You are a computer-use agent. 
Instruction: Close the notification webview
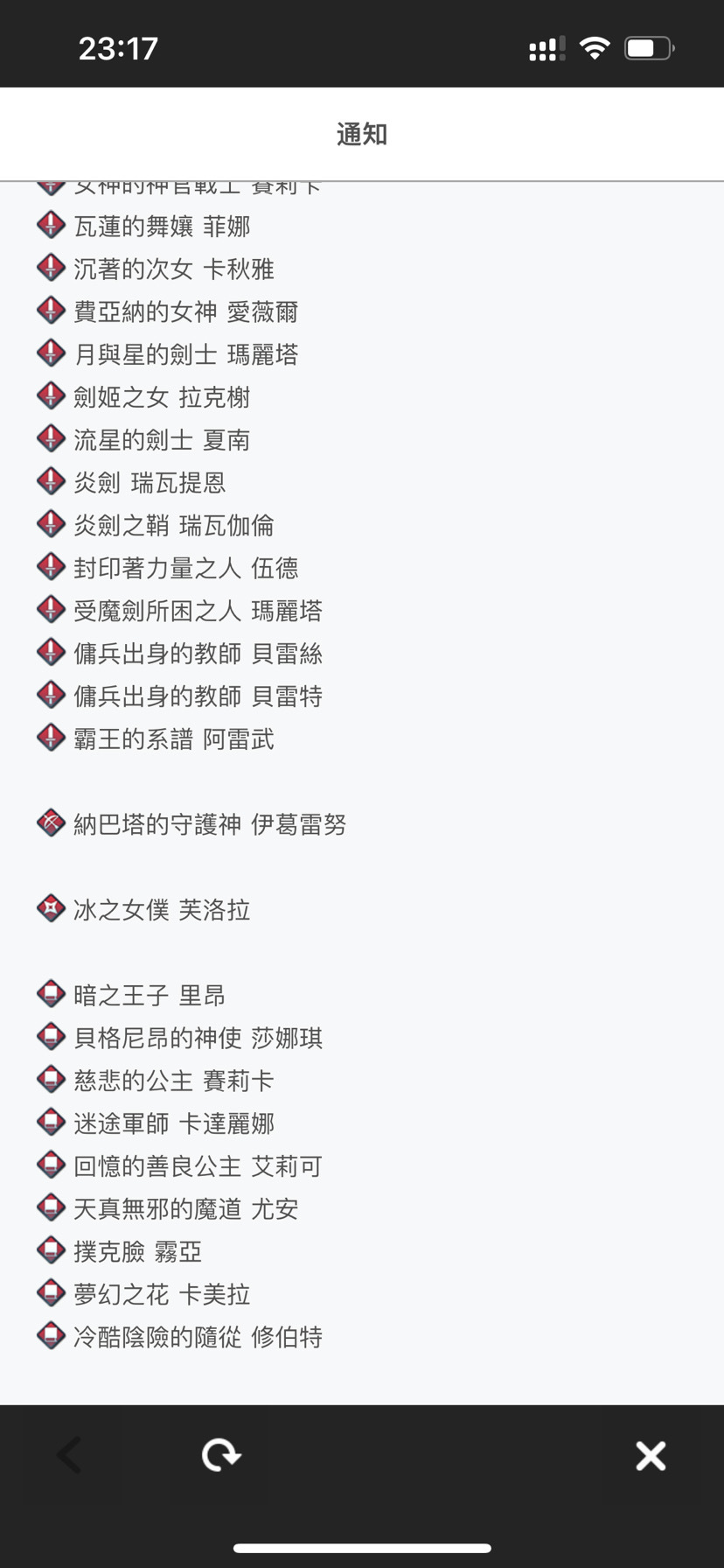(x=651, y=1455)
